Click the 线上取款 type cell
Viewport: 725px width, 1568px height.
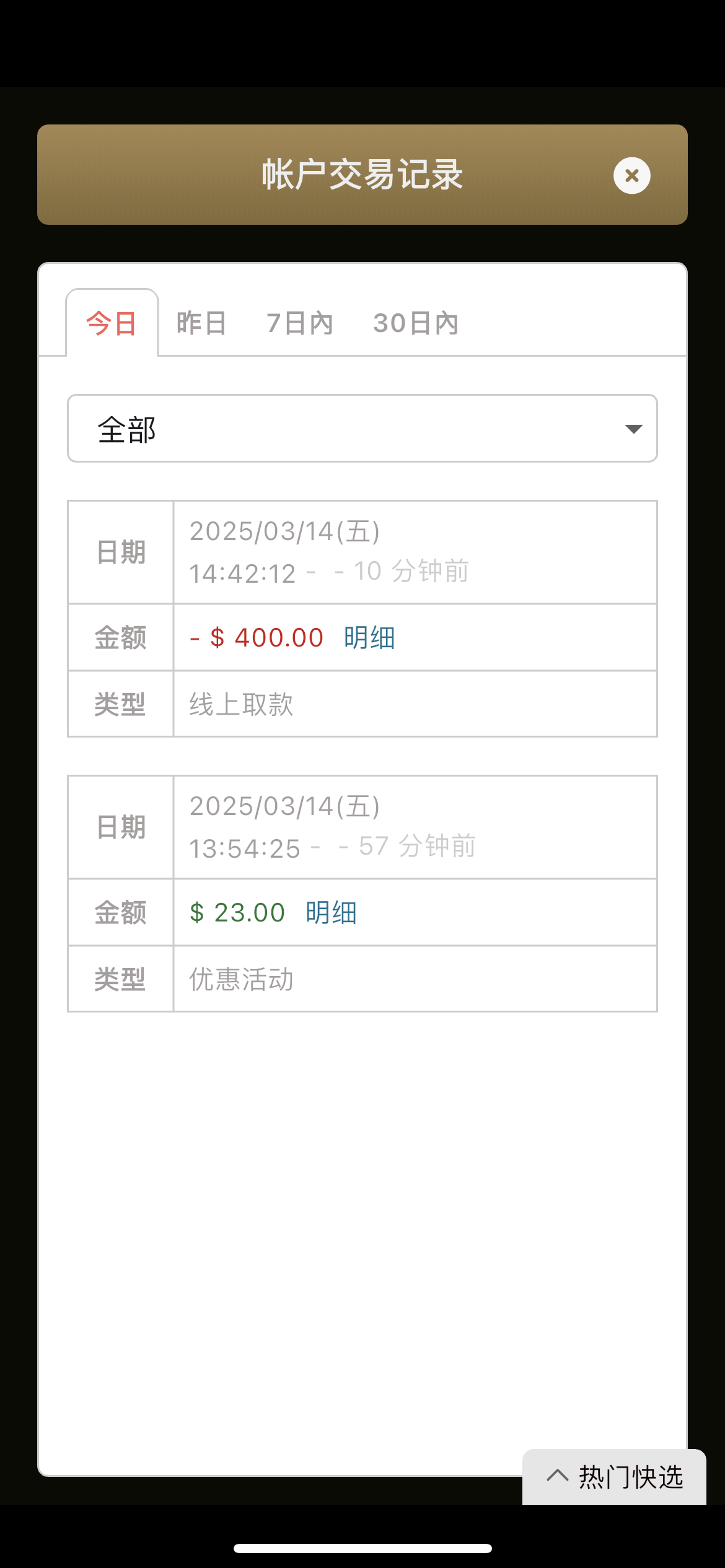pos(241,703)
